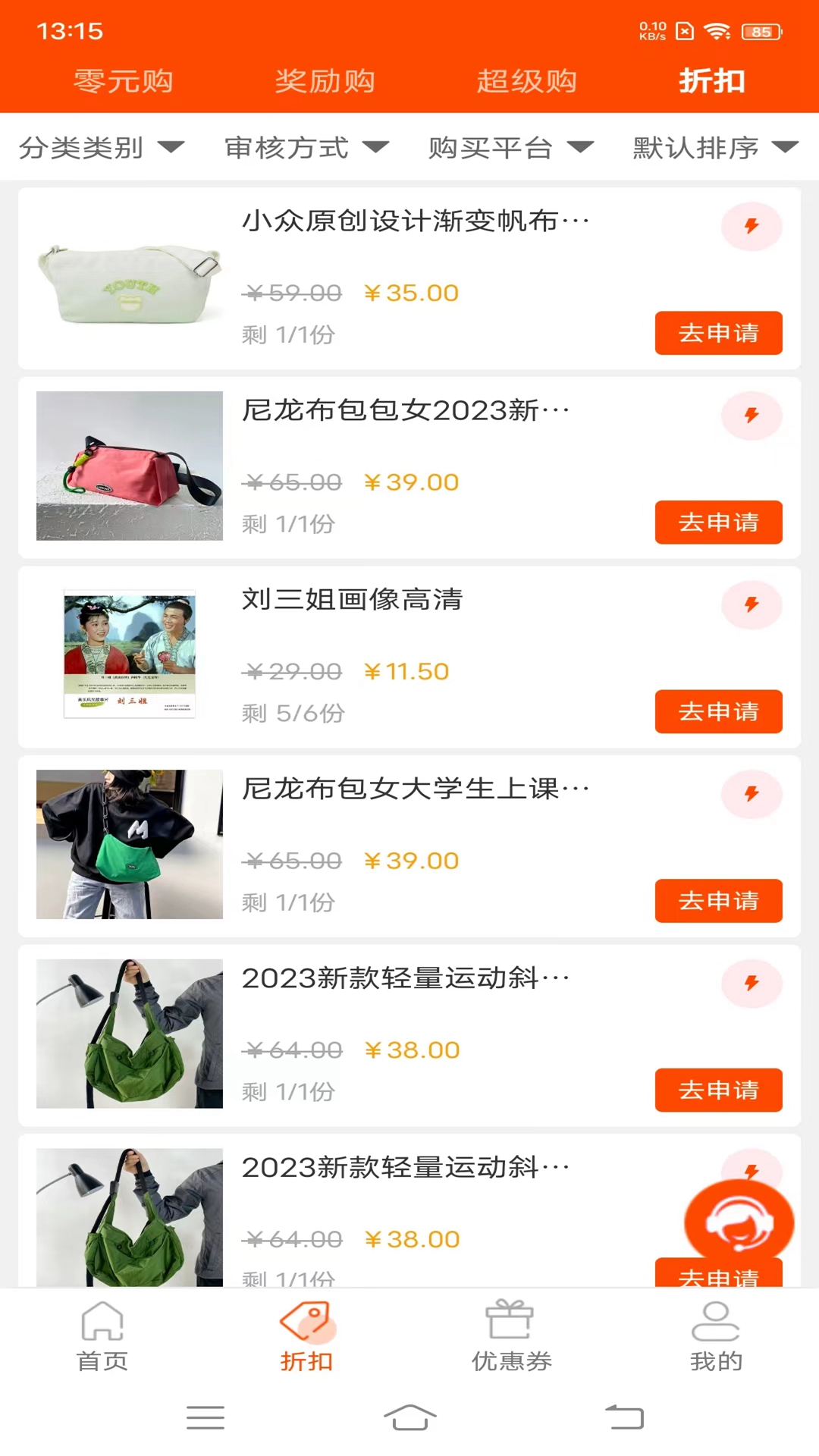Viewport: 819px width, 1456px height.
Task: Toggle the Wi-Fi status icon in status bar
Action: point(714,32)
